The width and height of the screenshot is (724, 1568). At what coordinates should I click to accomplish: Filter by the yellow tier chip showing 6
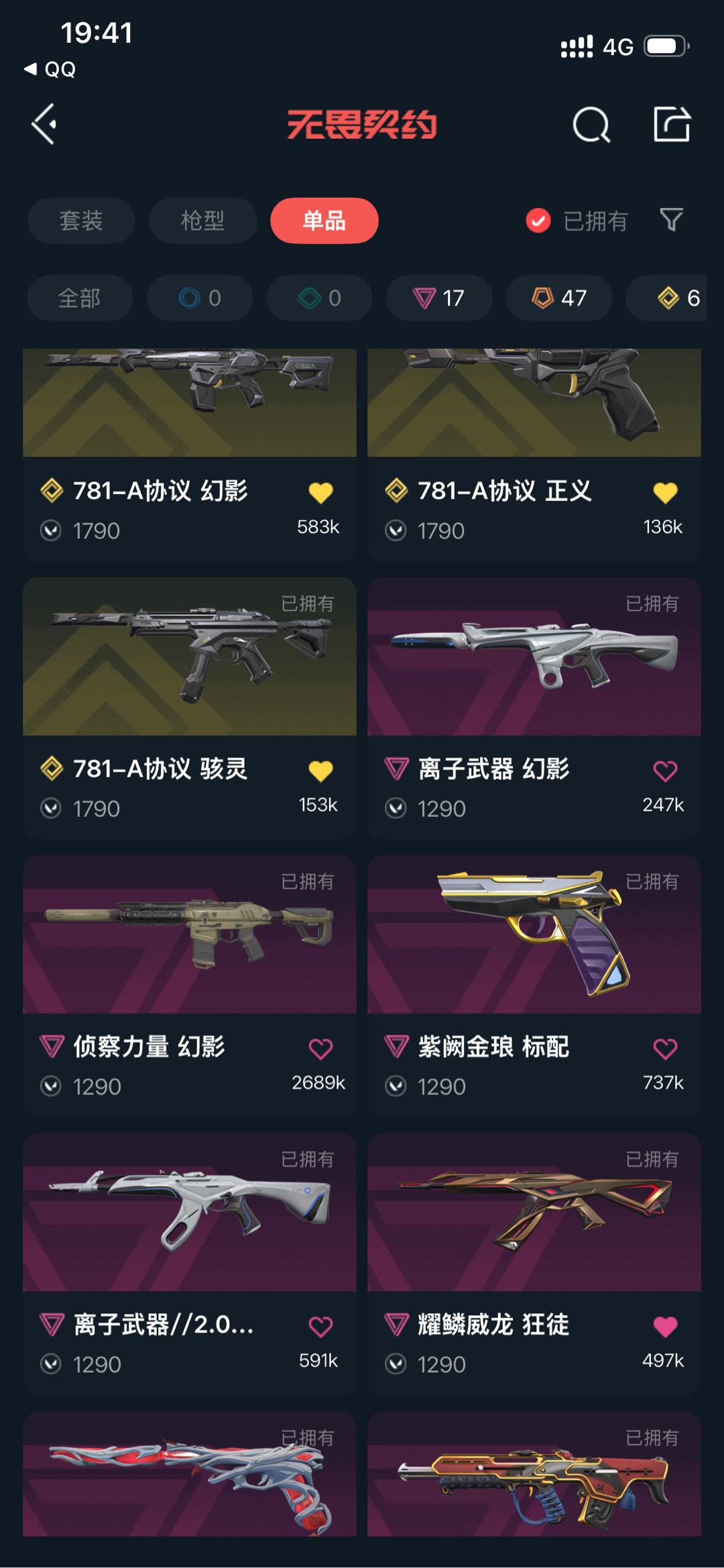(x=670, y=298)
